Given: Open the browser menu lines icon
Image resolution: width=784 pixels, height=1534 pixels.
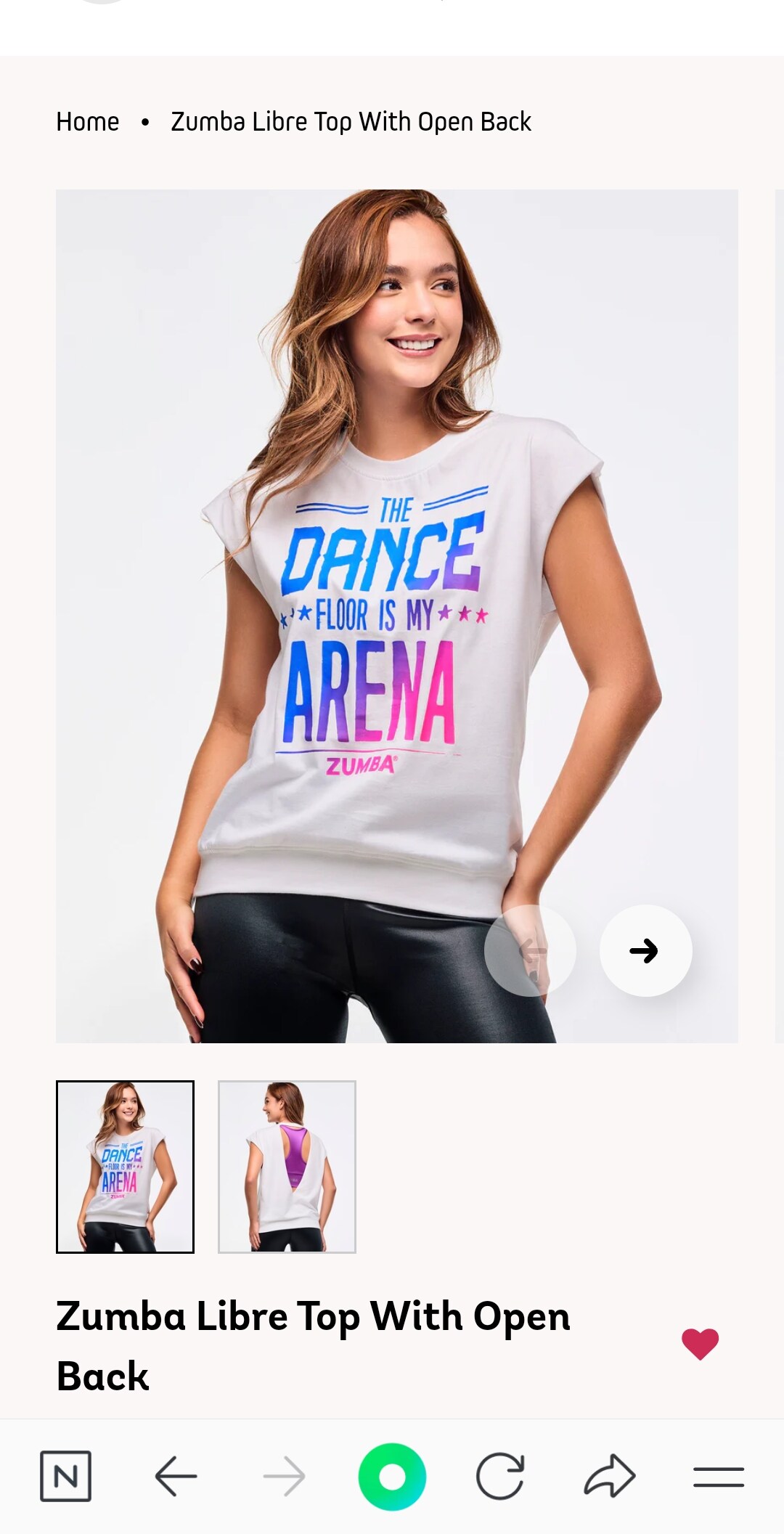Looking at the screenshot, I should click(718, 1476).
